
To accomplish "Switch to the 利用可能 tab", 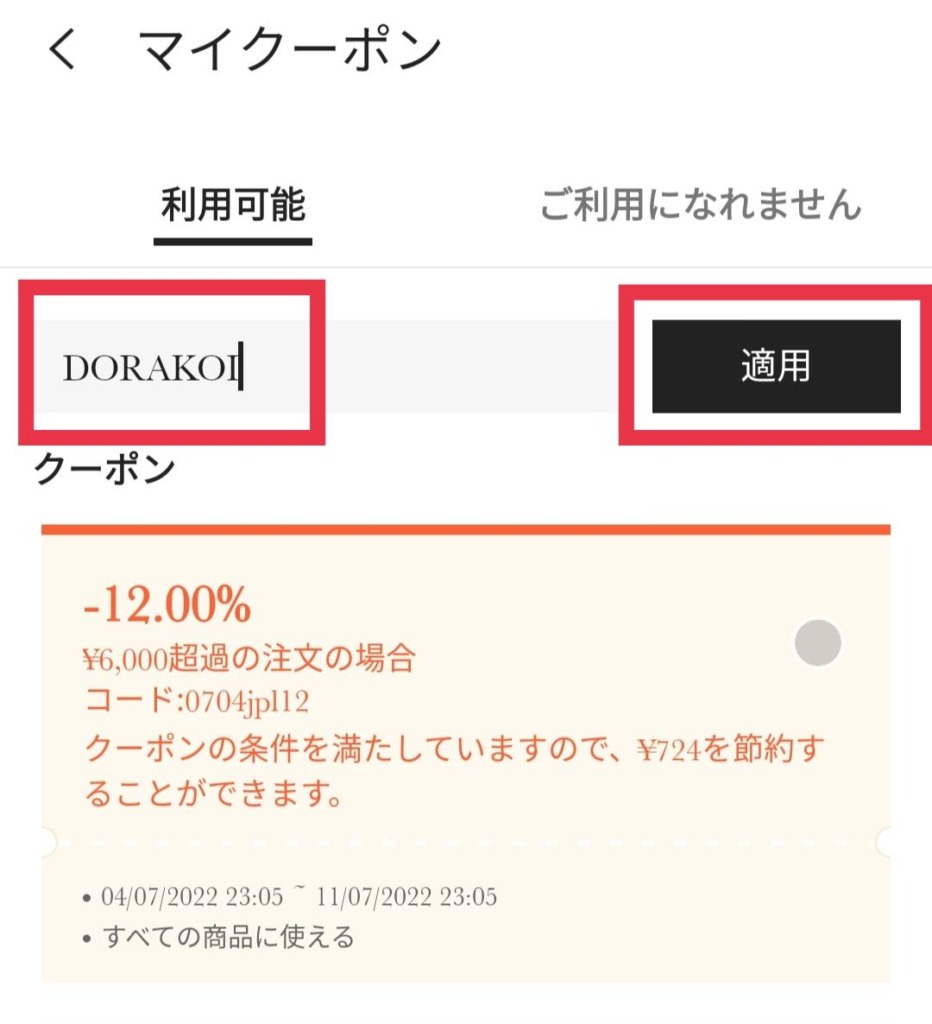I will pyautogui.click(x=233, y=206).
